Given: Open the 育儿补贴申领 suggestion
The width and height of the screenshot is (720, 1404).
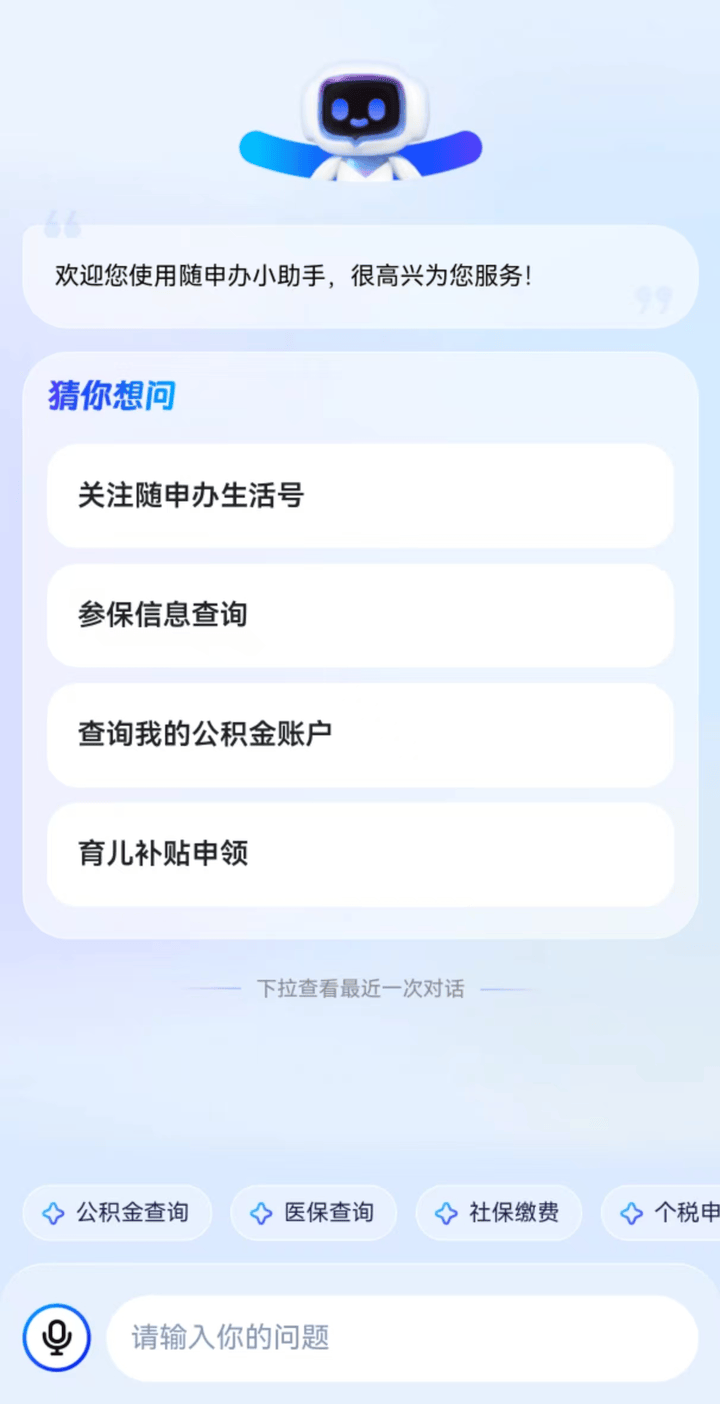Looking at the screenshot, I should (x=360, y=855).
